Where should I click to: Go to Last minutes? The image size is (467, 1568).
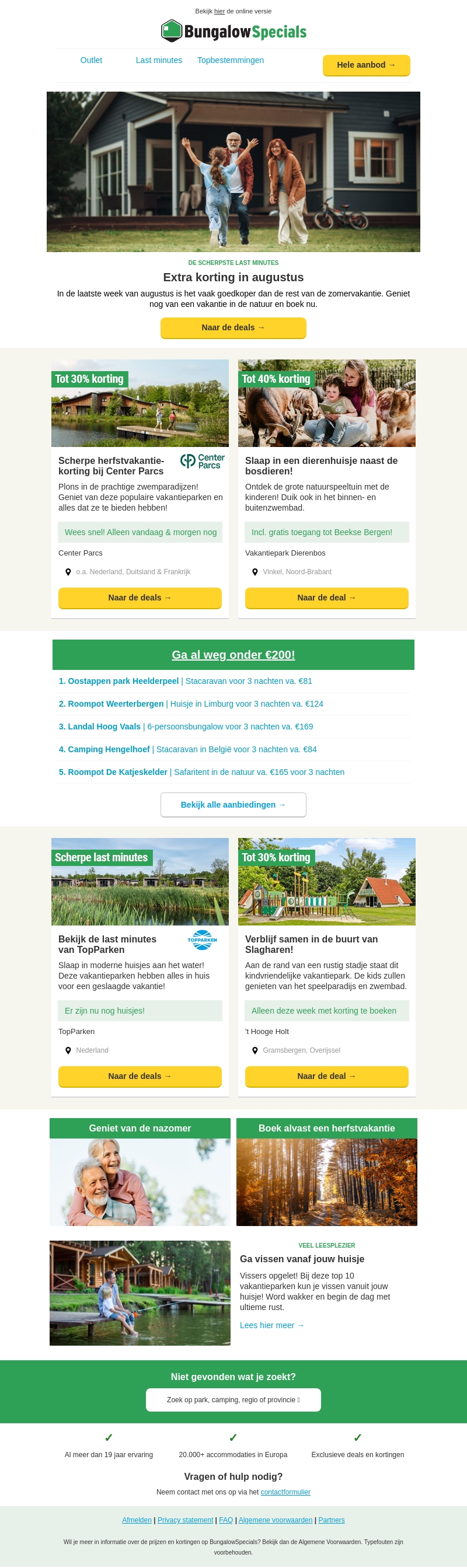pos(159,60)
